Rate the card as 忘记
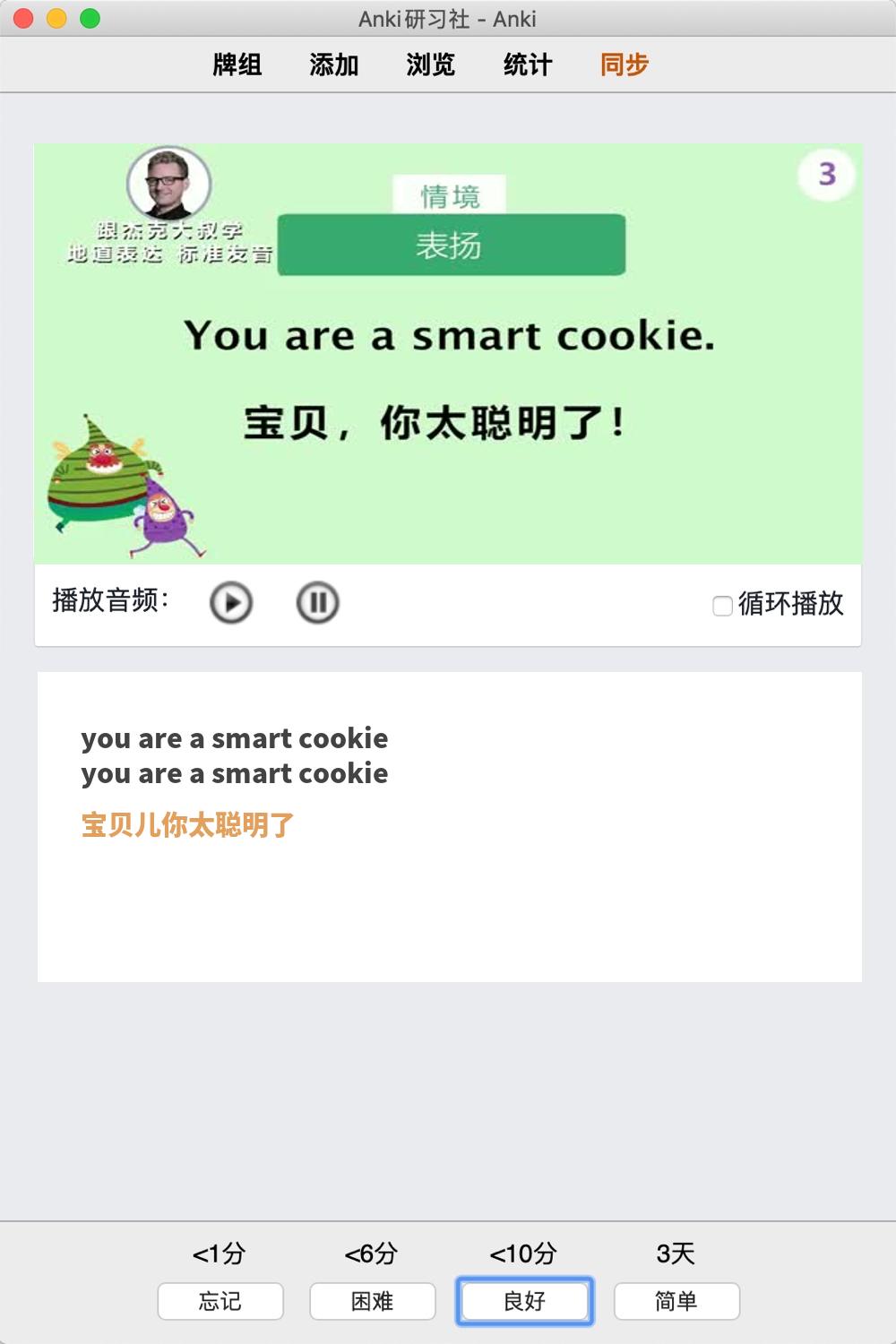This screenshot has height=1344, width=896. click(220, 1301)
